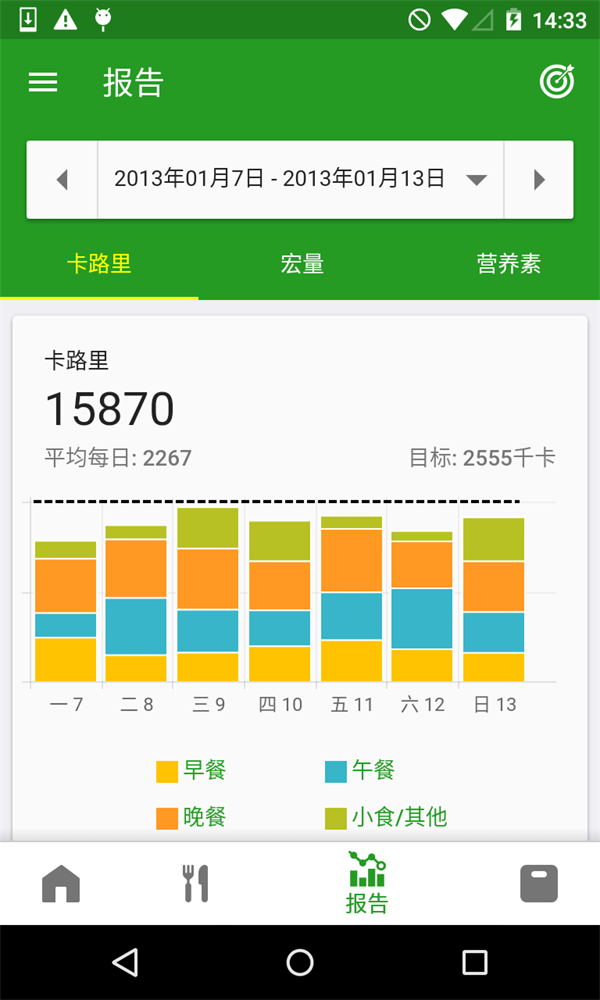Tap the 午餐 legend entry

pyautogui.click(x=361, y=771)
